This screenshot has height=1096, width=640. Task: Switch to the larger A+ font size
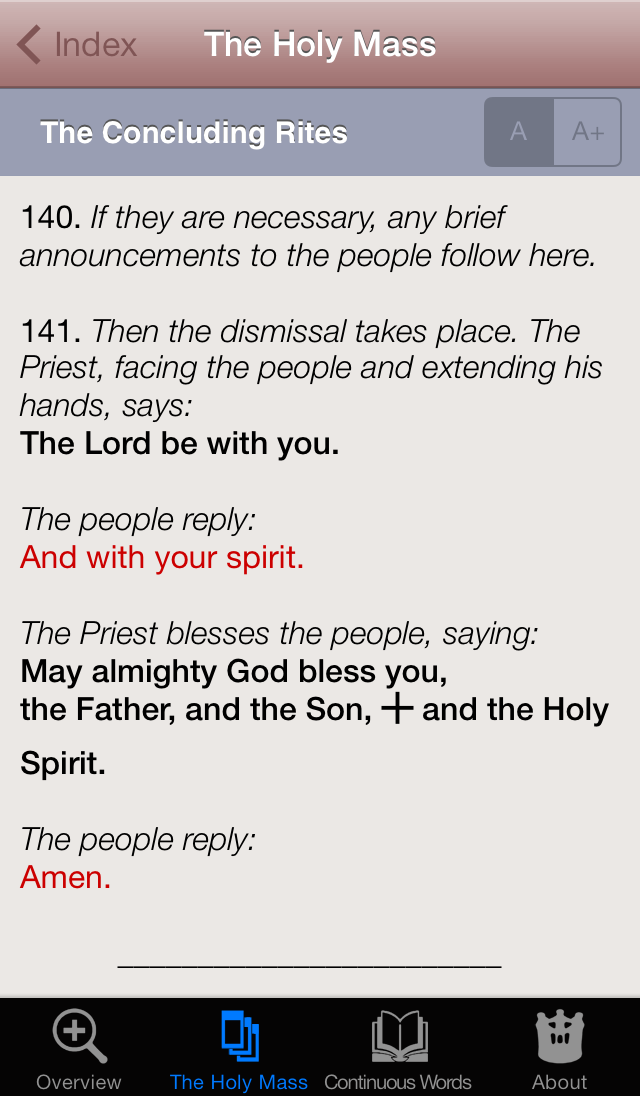tap(587, 132)
